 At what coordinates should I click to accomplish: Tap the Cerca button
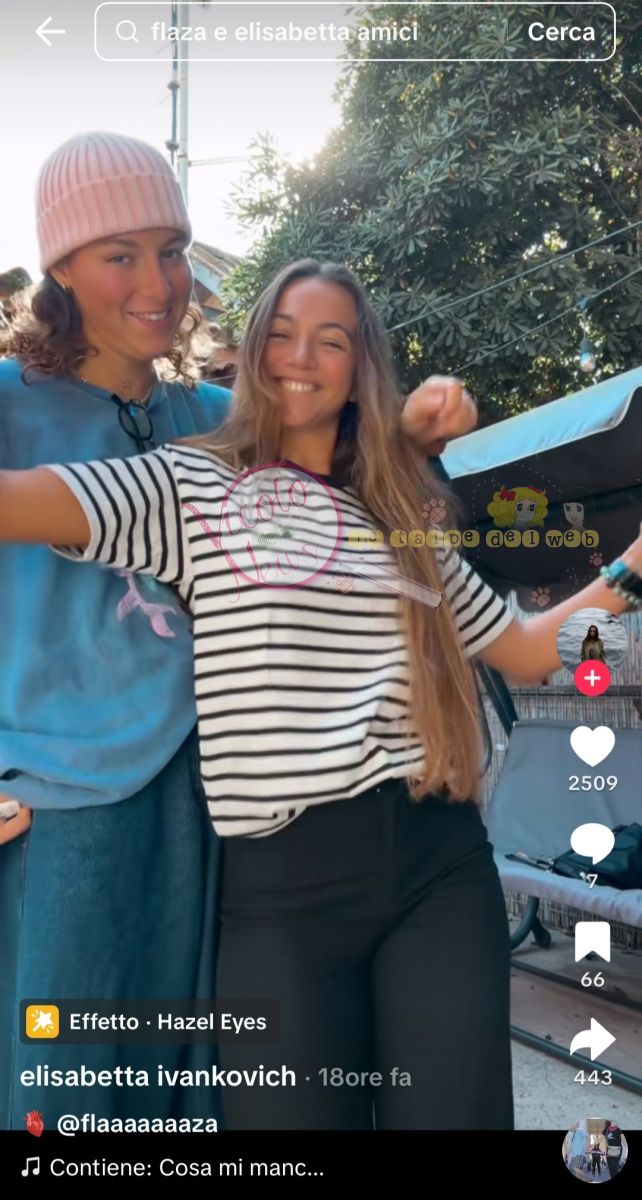tap(561, 32)
